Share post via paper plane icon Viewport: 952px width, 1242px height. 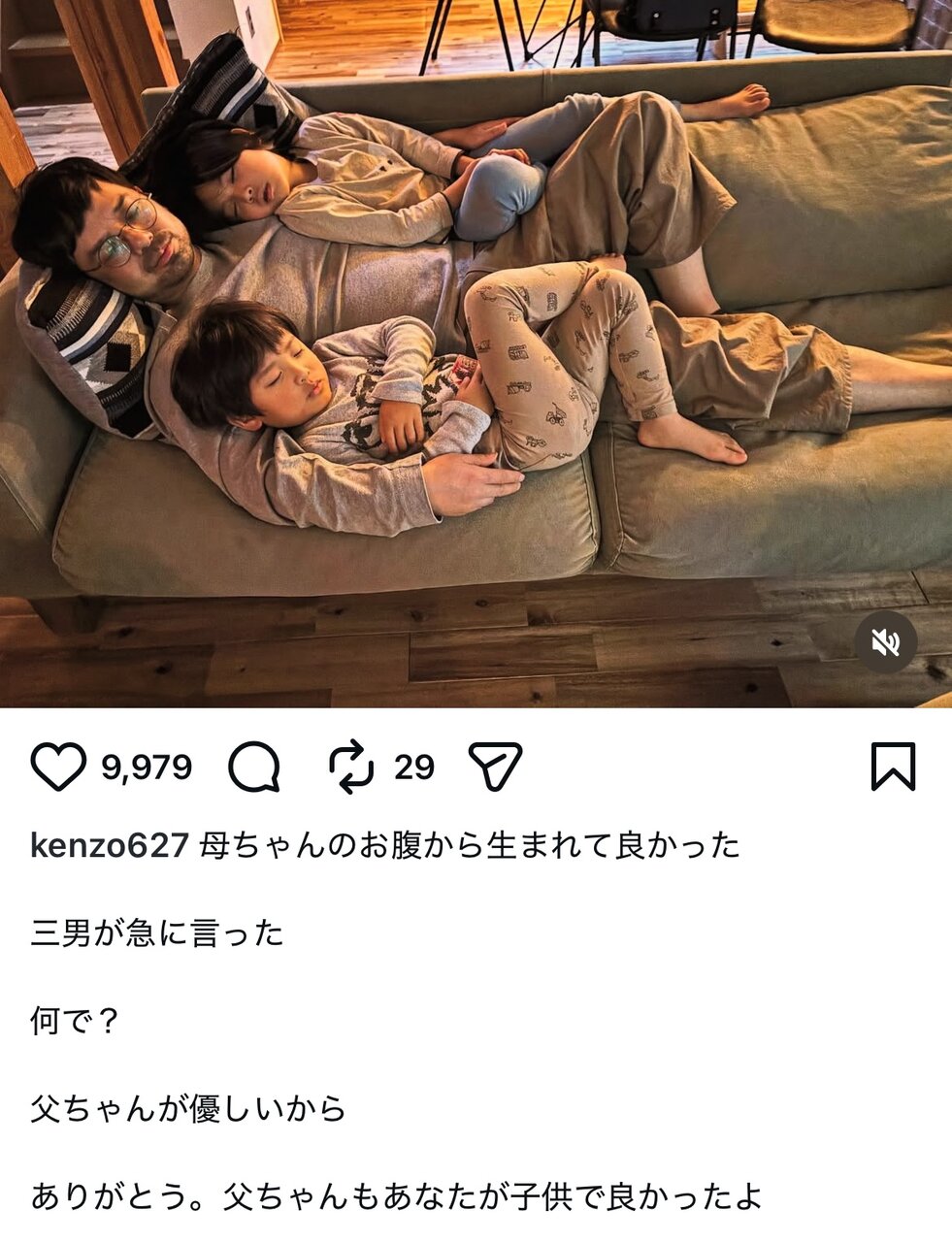point(495,768)
